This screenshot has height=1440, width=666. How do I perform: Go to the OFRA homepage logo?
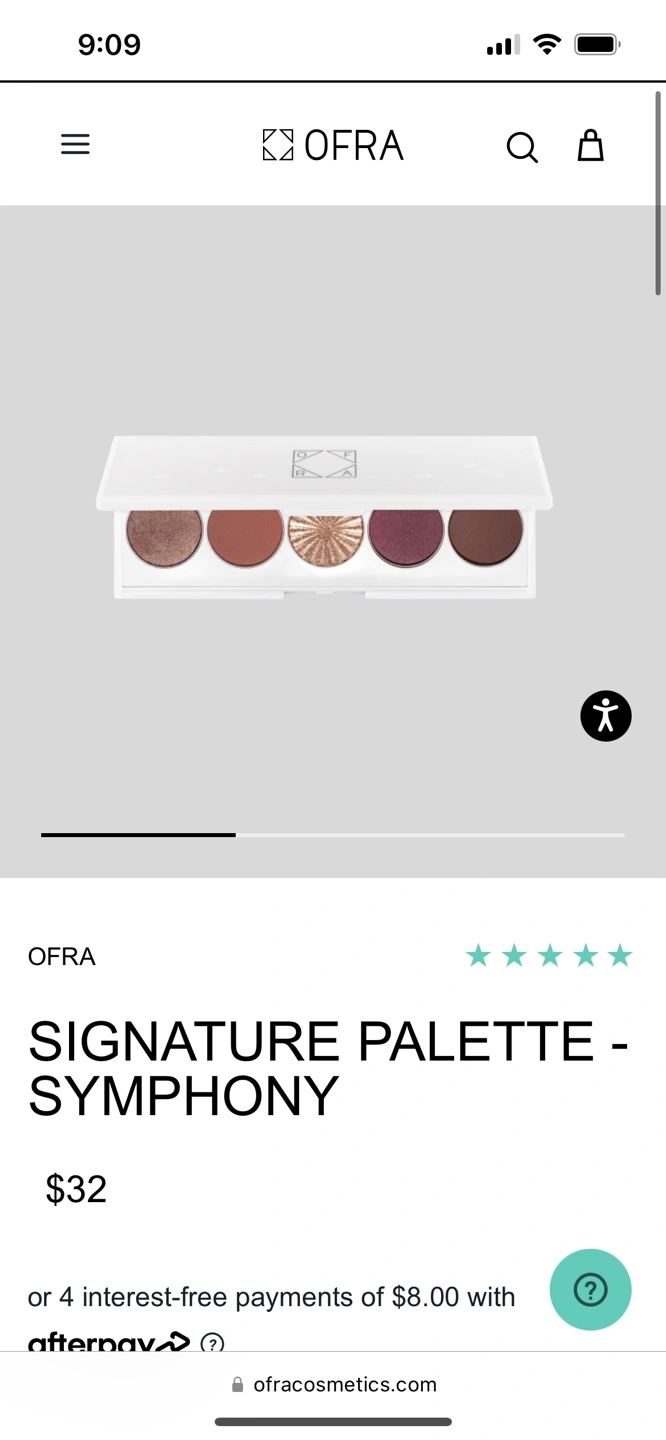[333, 146]
